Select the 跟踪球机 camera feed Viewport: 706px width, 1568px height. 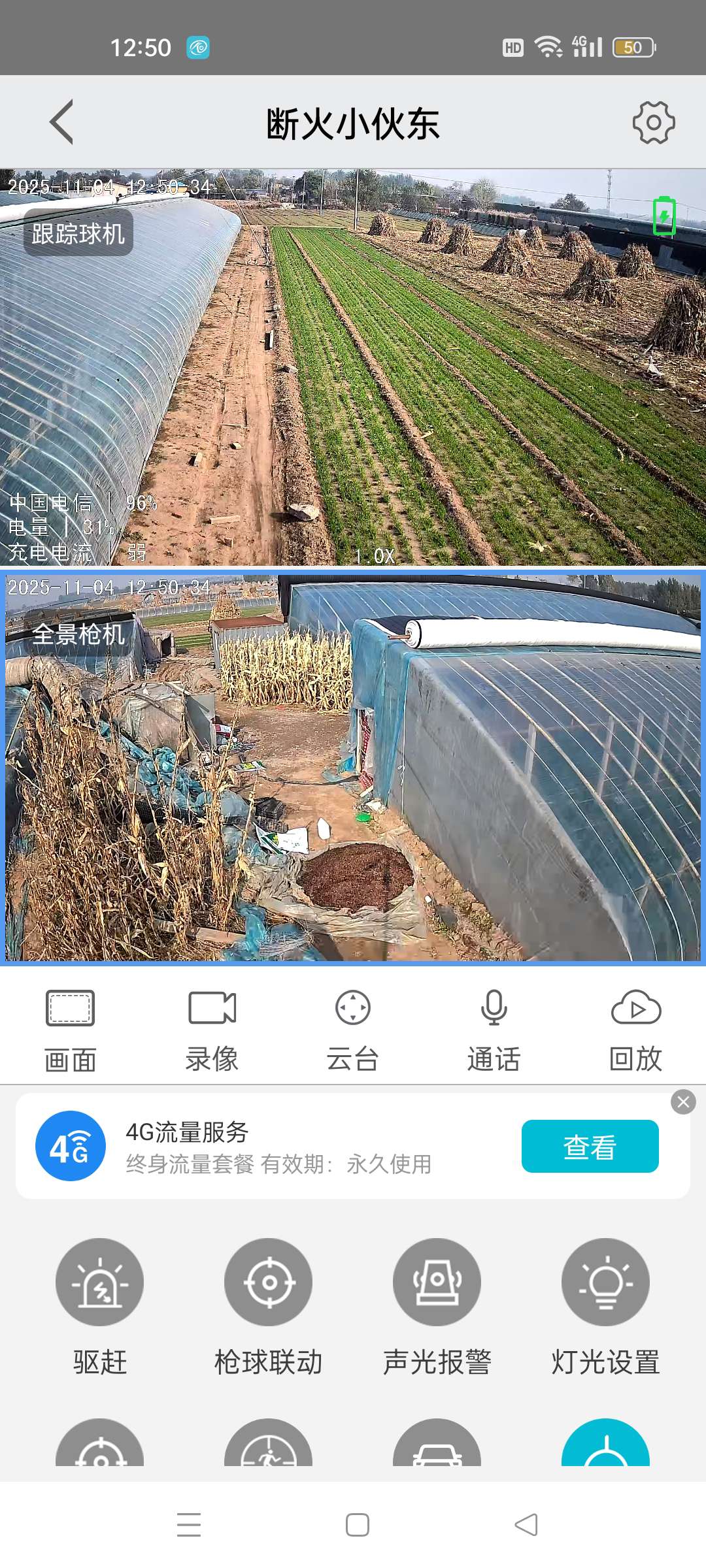[353, 367]
